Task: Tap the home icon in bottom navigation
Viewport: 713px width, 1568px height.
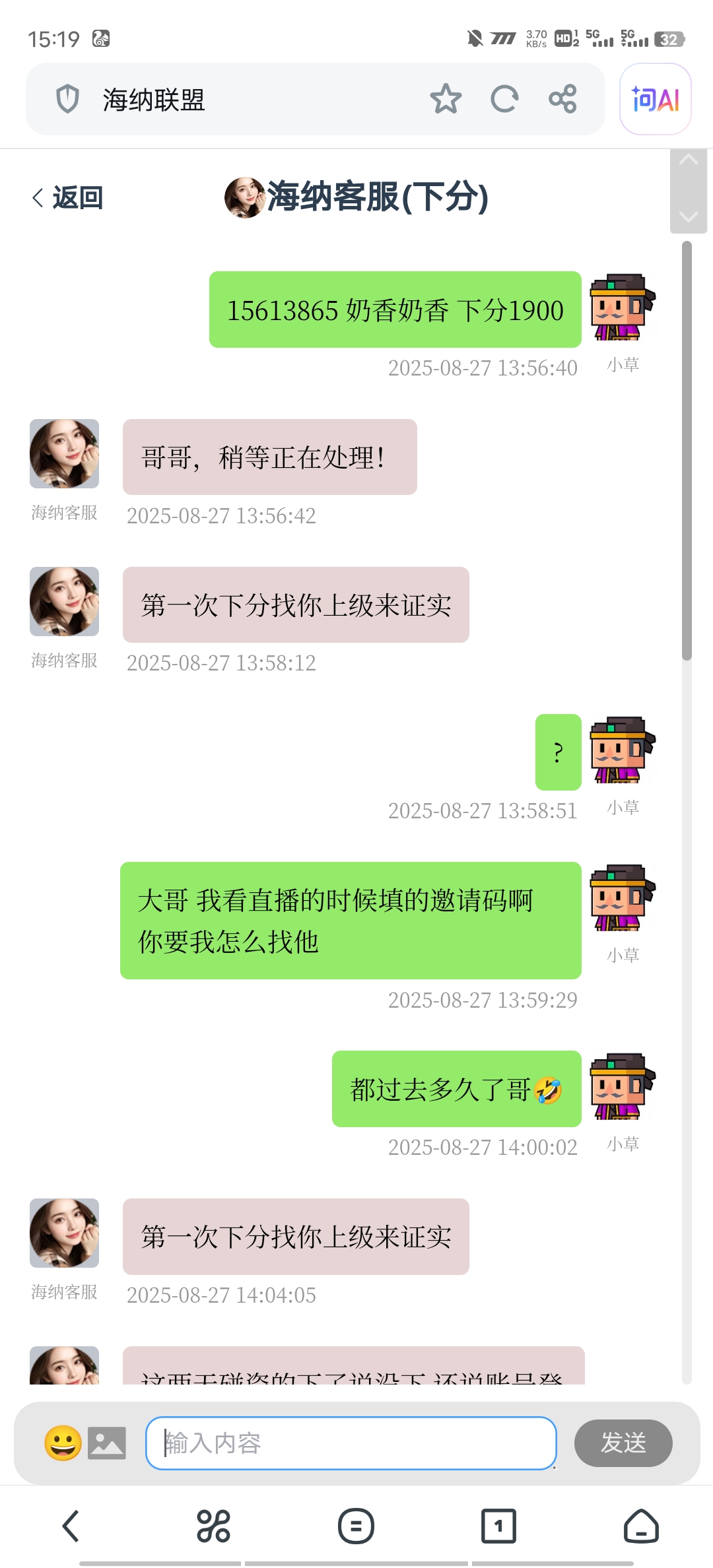Action: 641,1526
